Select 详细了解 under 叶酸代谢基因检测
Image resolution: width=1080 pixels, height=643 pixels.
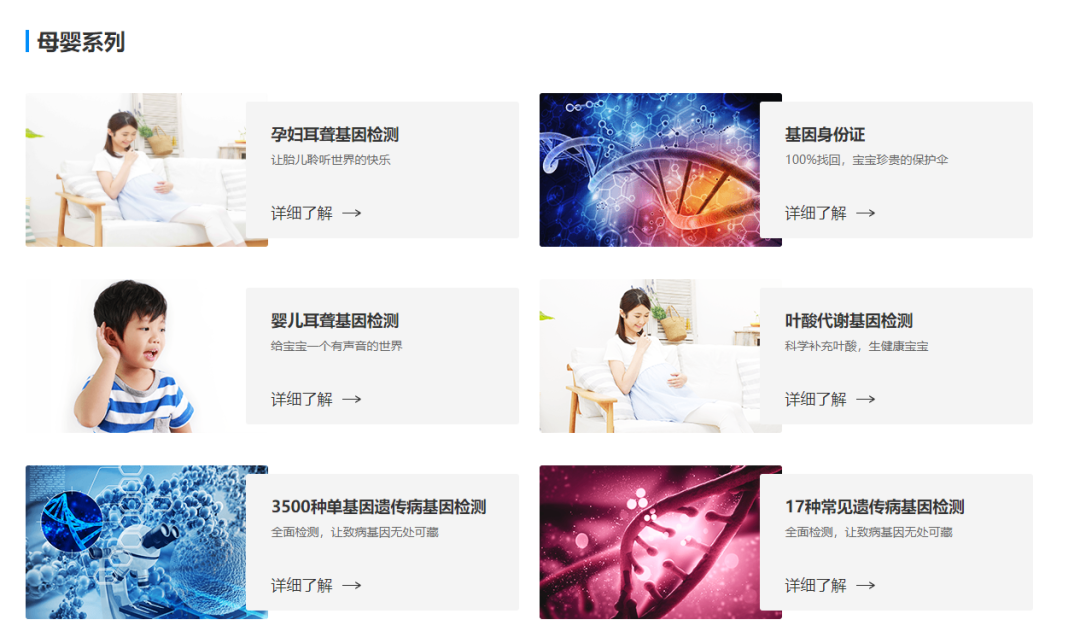coord(830,399)
